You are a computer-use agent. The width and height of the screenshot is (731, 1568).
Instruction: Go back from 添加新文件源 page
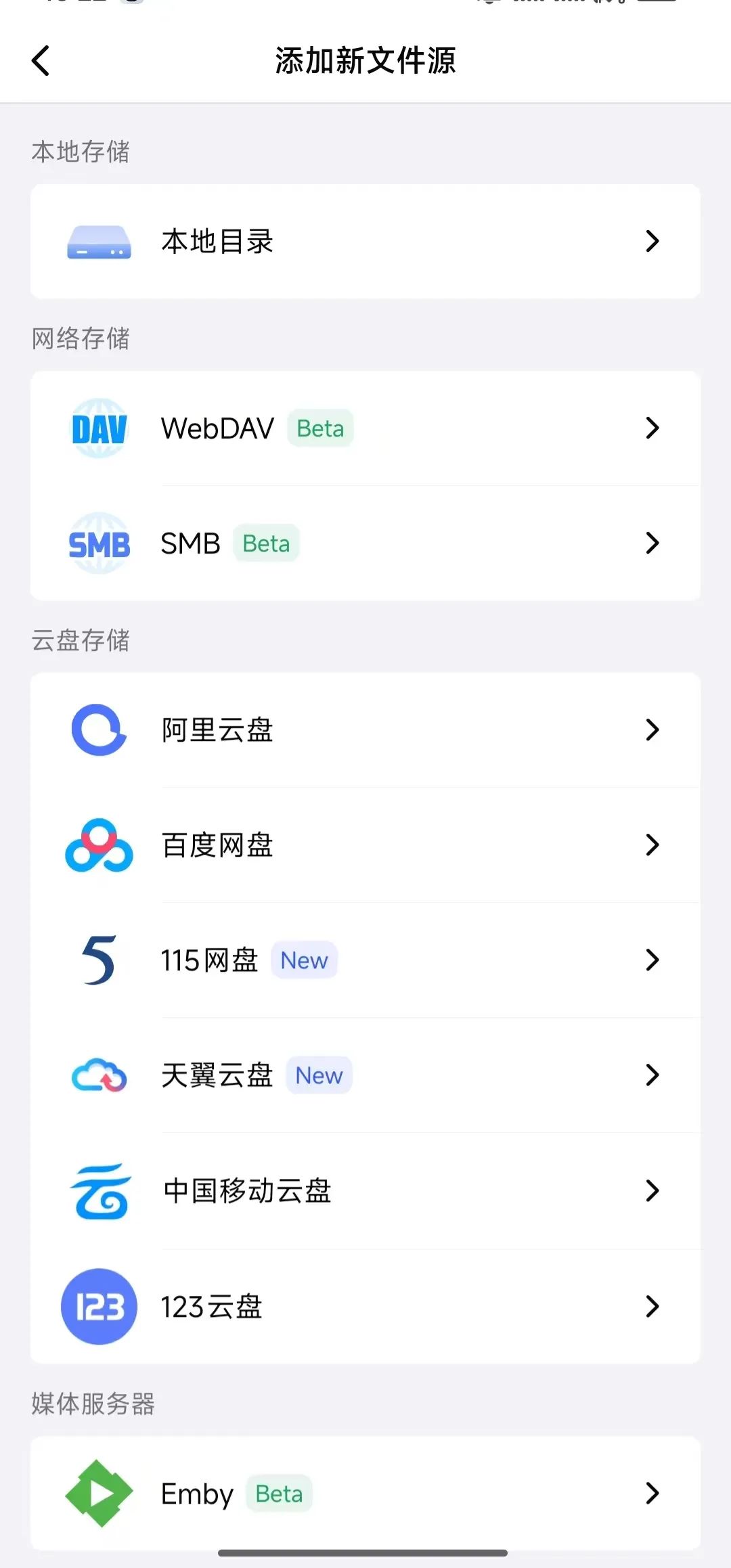(41, 61)
